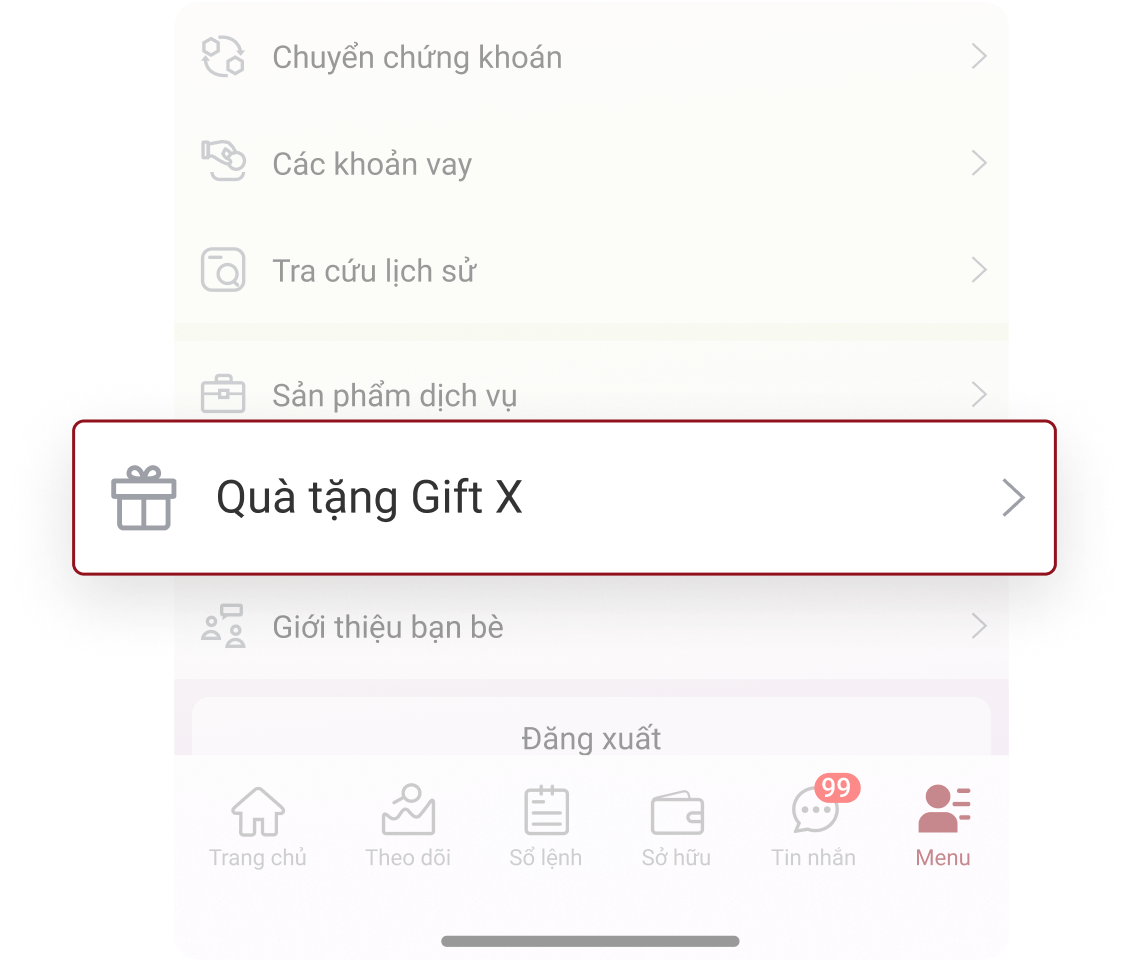Open Giới thiệu bạn bè
This screenshot has height=961, width=1129.
(590, 628)
